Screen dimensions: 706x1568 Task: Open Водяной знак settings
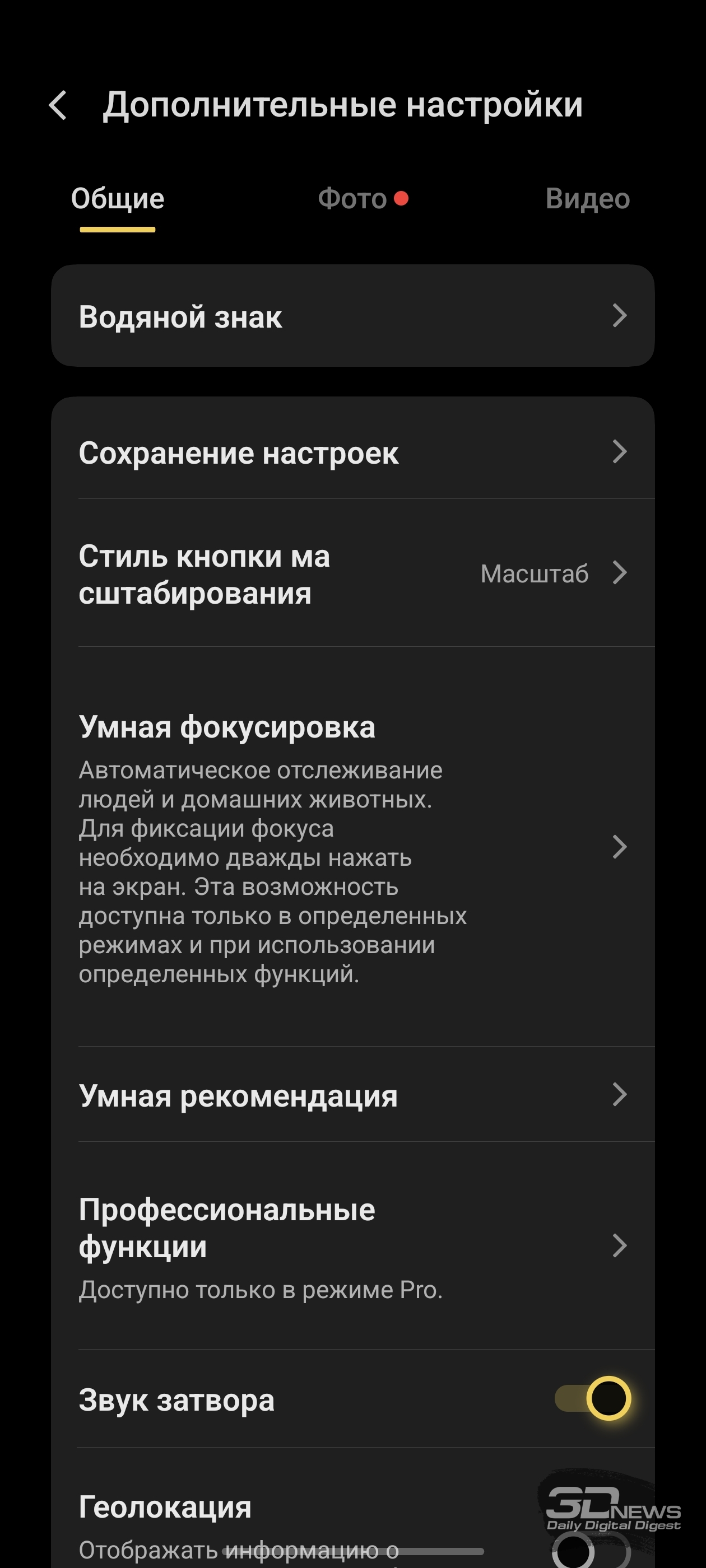click(x=352, y=316)
